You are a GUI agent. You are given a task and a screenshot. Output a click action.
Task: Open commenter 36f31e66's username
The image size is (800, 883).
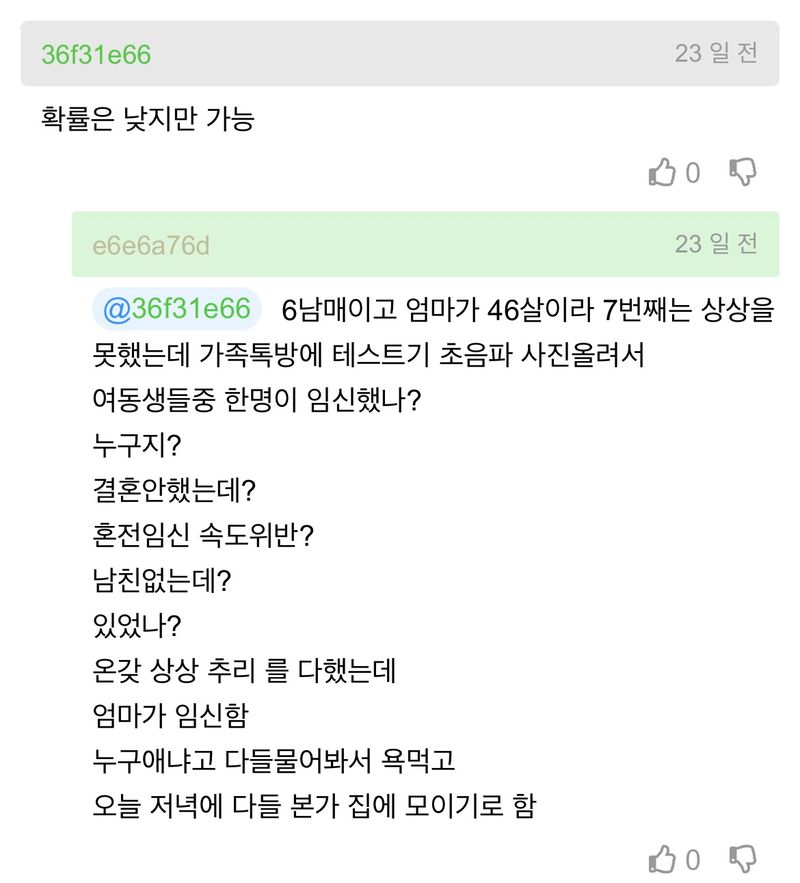(x=96, y=54)
